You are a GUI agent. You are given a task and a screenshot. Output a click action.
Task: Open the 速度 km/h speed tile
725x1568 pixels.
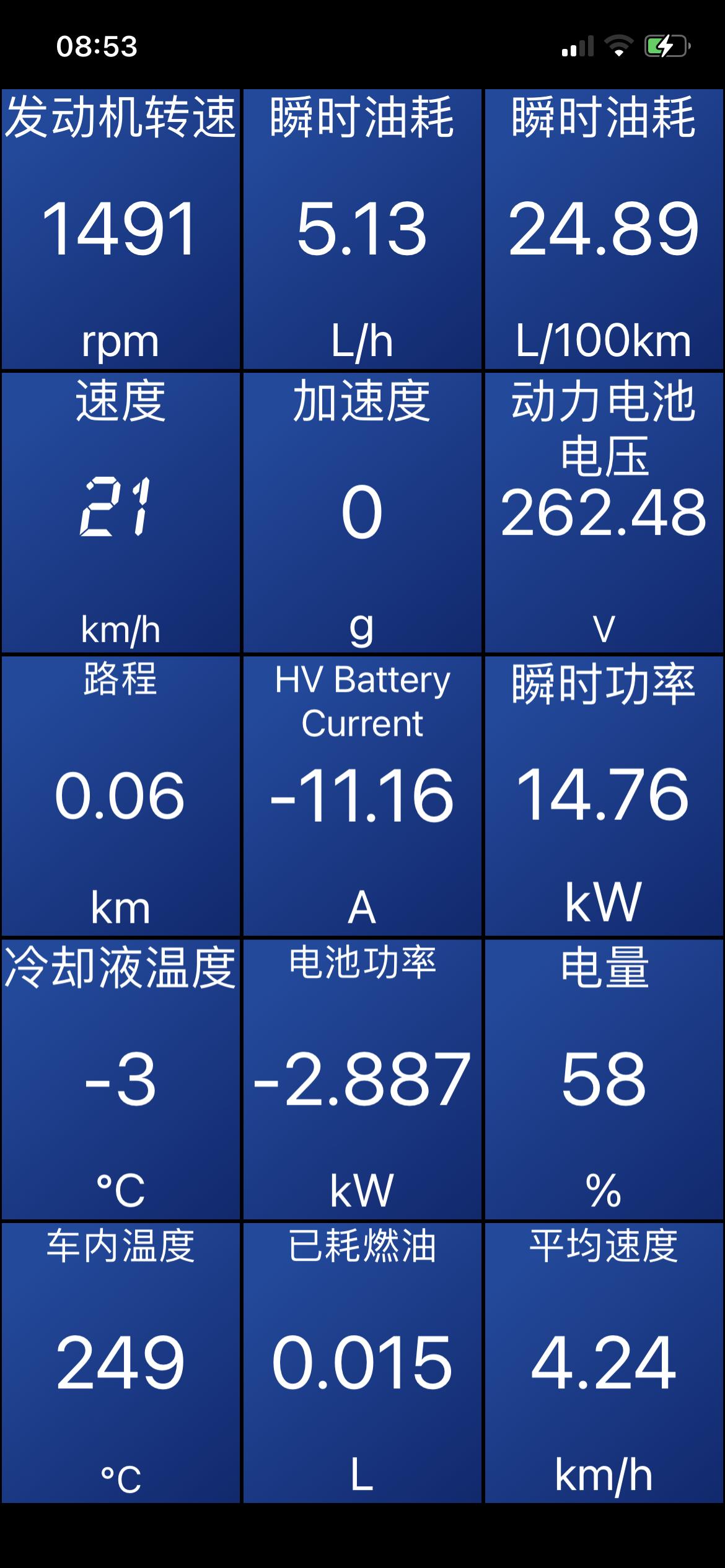[x=120, y=512]
